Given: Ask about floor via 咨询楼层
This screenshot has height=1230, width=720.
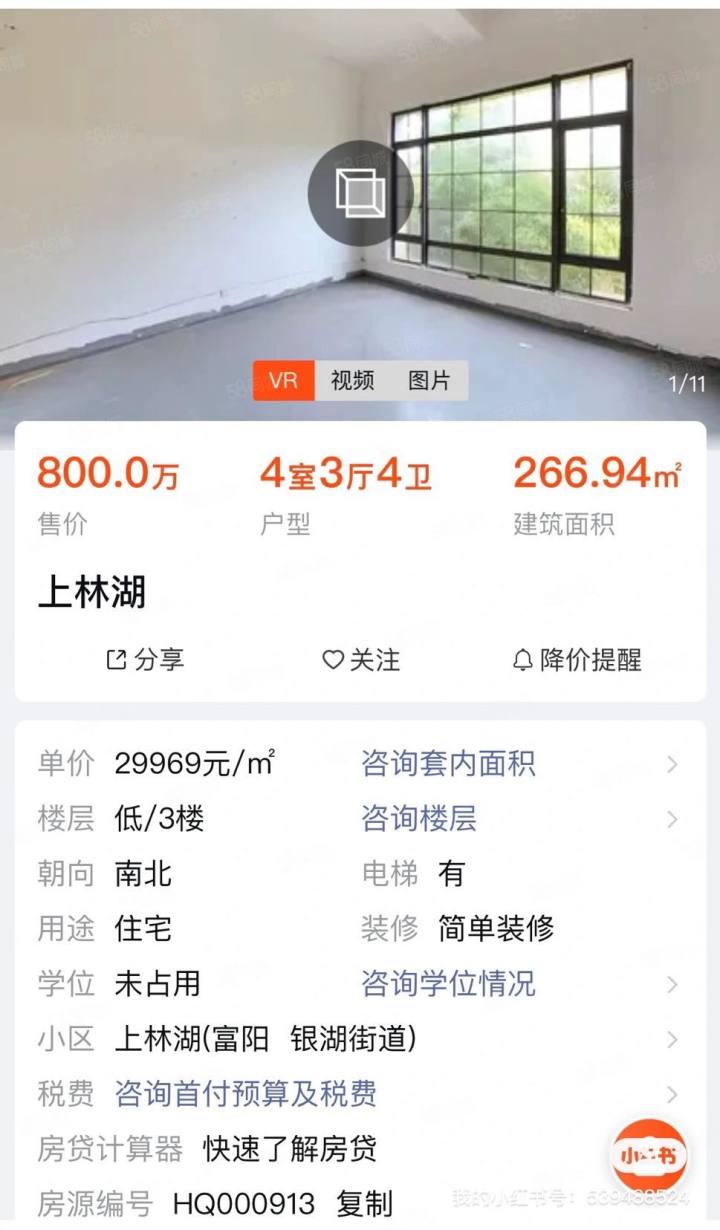Looking at the screenshot, I should (x=418, y=819).
